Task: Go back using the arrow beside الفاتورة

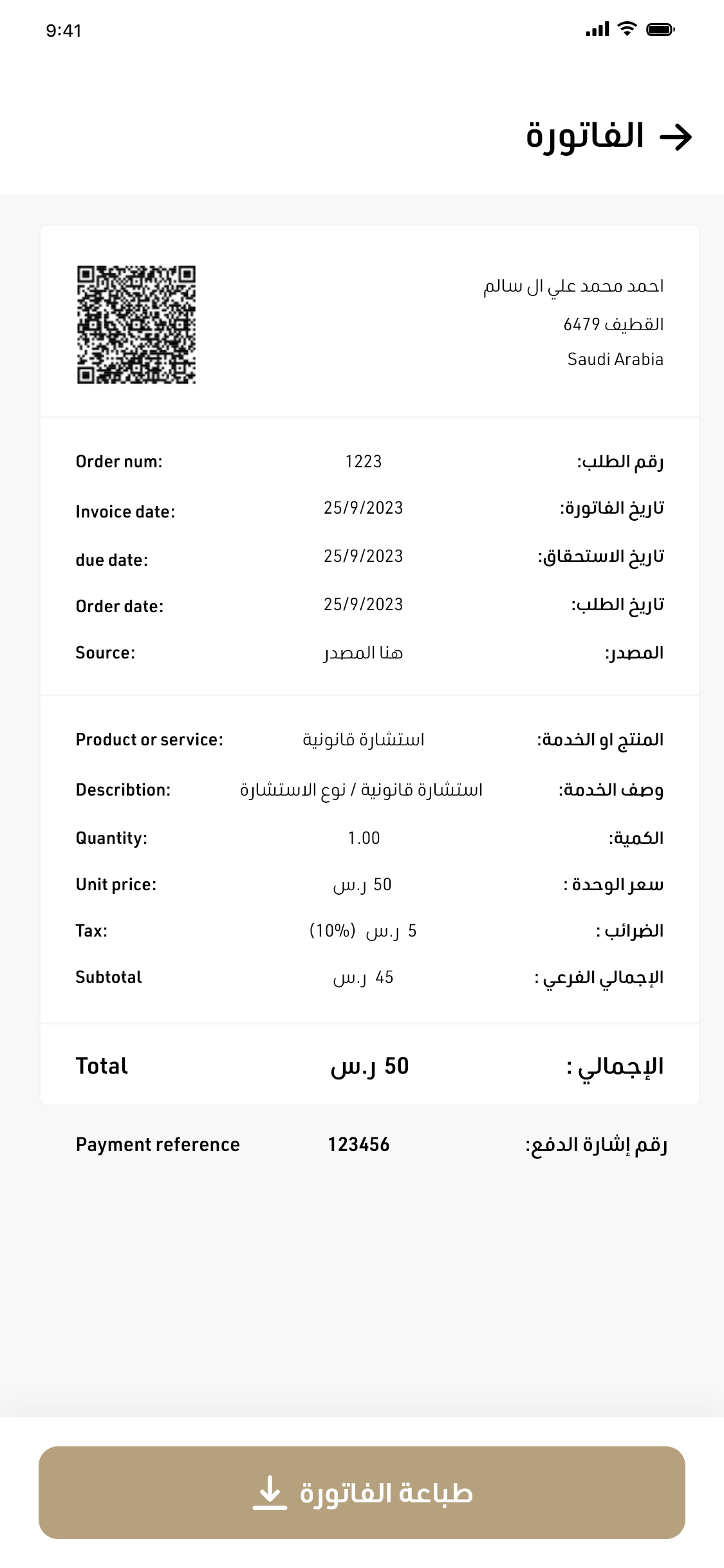Action: (676, 136)
